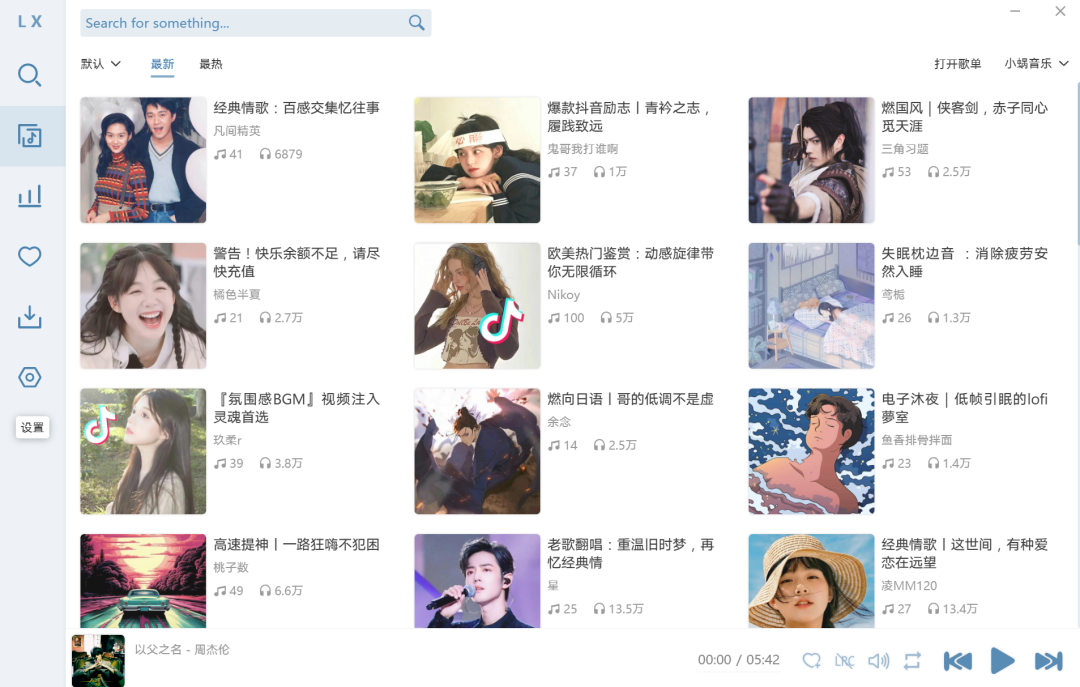Open settings via the hexagon icon
The width and height of the screenshot is (1080, 687).
coord(30,377)
